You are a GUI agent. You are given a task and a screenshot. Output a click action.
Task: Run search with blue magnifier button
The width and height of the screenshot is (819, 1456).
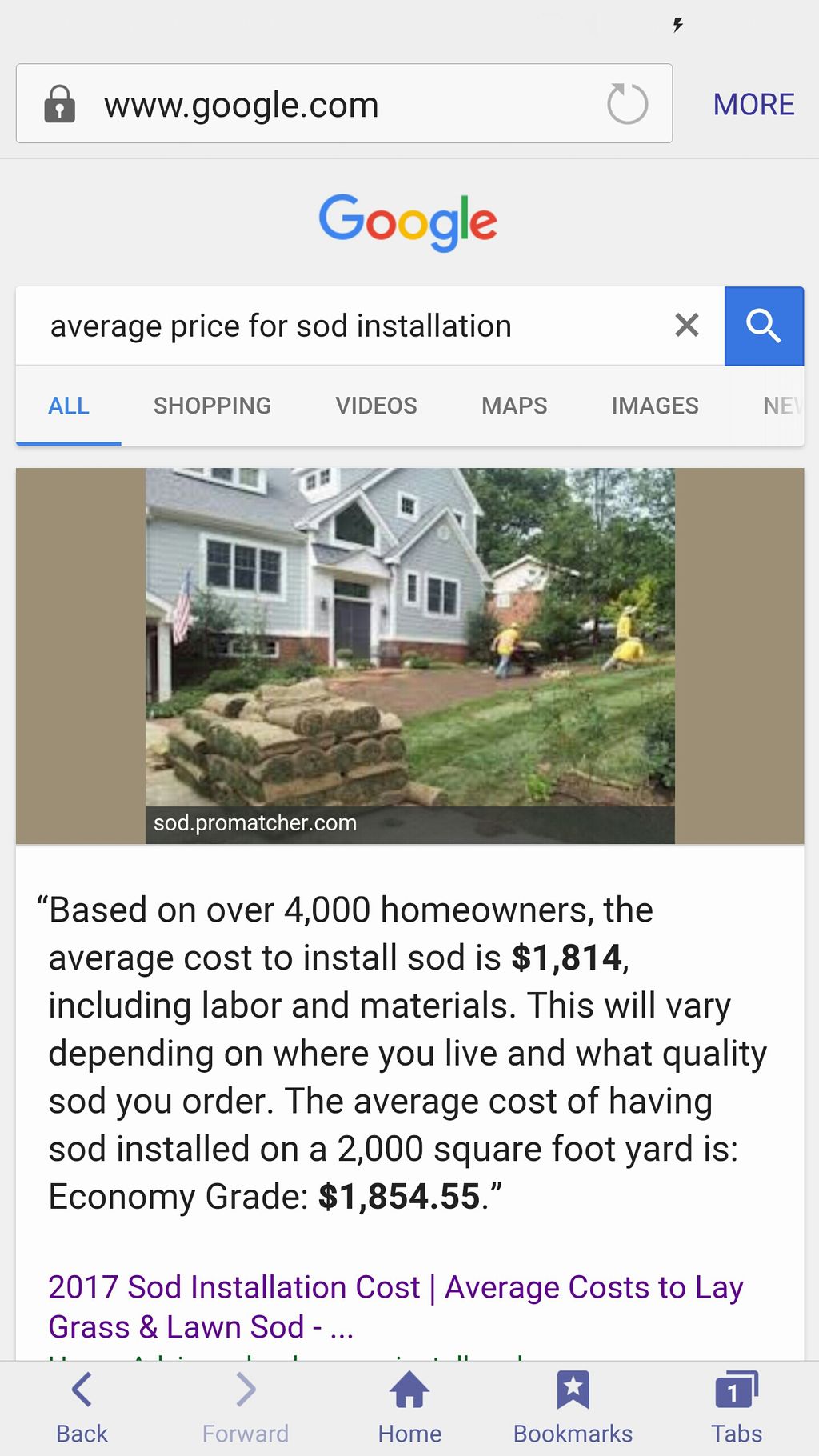tap(764, 326)
